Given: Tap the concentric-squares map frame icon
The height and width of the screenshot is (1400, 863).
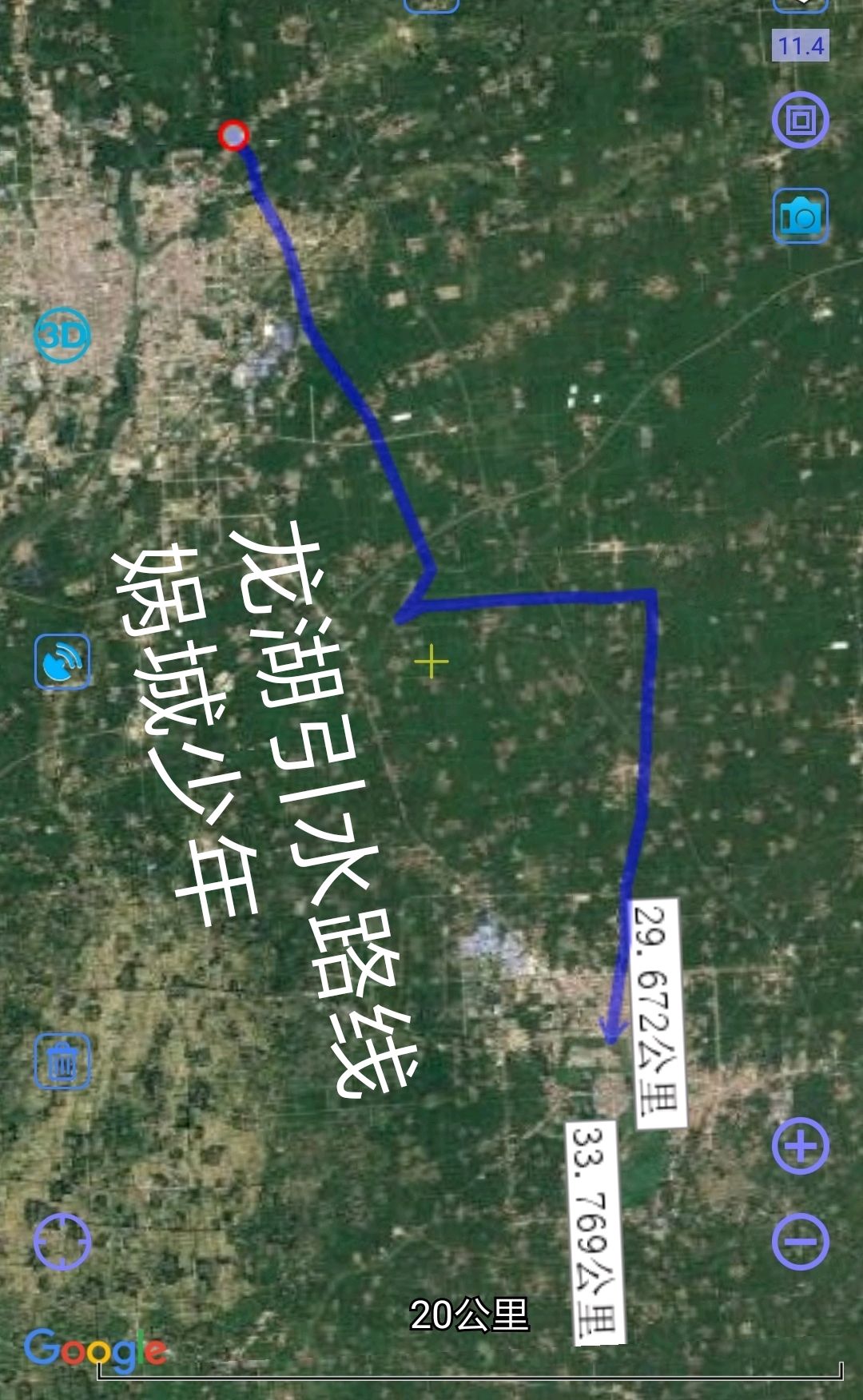Looking at the screenshot, I should [802, 118].
